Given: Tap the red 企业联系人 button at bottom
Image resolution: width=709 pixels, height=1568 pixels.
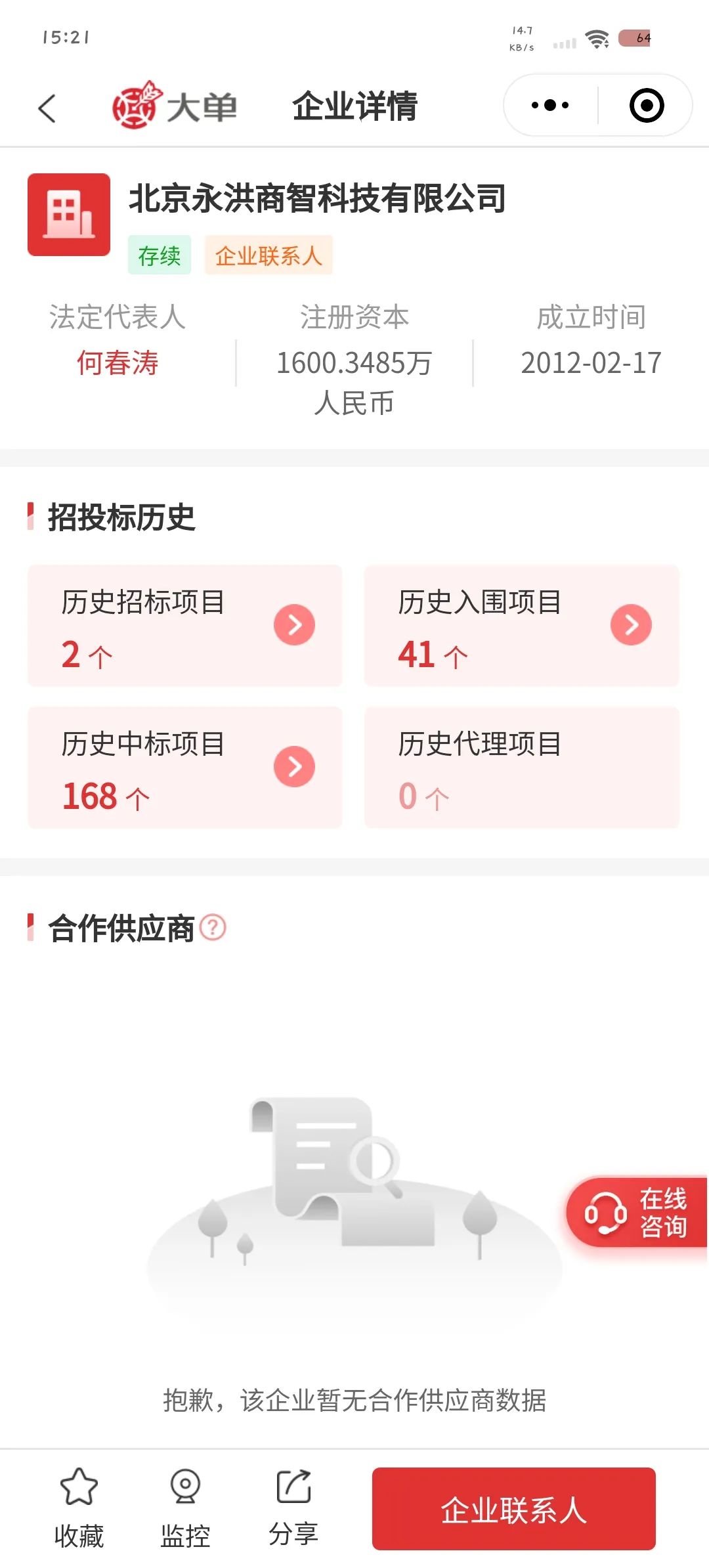Looking at the screenshot, I should coord(514,1509).
